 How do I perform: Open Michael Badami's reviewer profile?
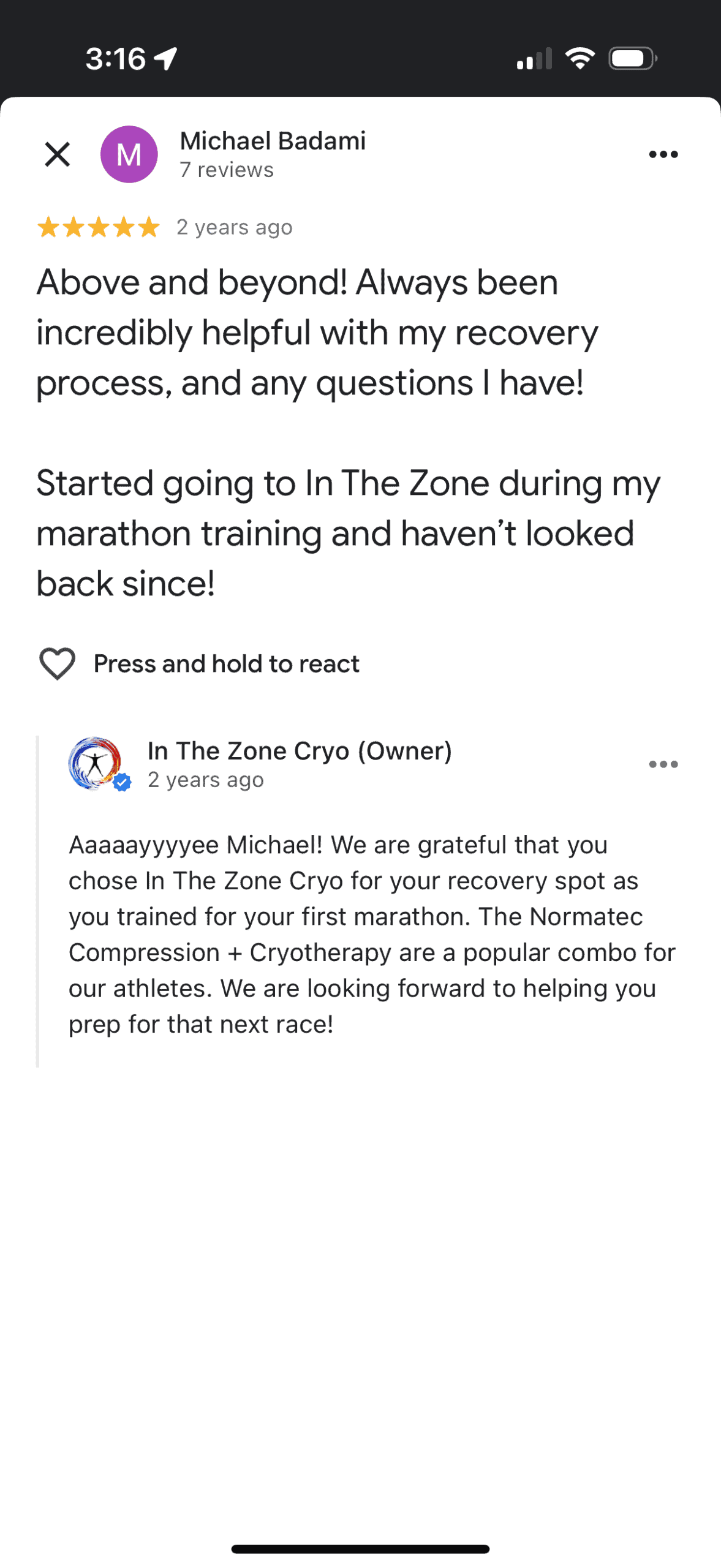coord(272,141)
